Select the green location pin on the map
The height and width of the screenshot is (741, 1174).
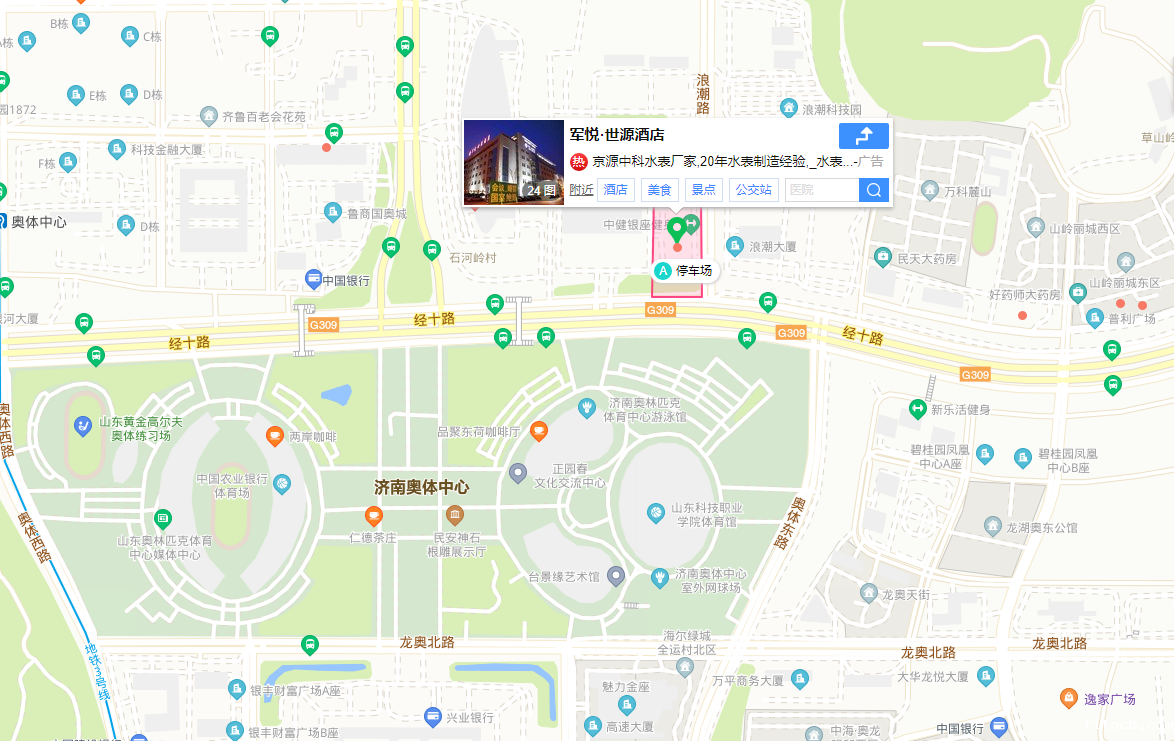(x=677, y=227)
